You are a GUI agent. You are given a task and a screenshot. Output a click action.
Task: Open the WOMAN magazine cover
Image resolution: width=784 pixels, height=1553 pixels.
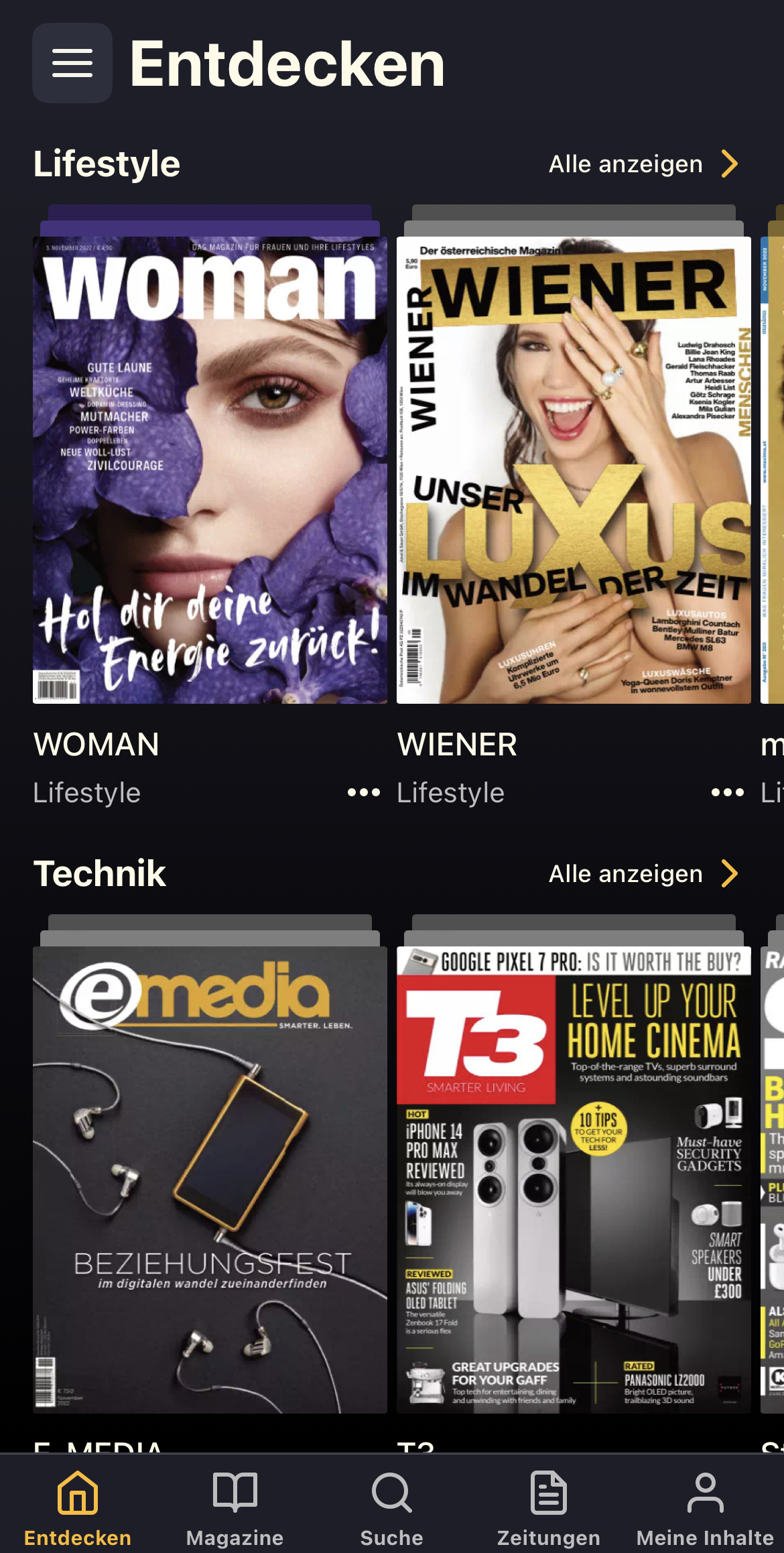point(210,470)
